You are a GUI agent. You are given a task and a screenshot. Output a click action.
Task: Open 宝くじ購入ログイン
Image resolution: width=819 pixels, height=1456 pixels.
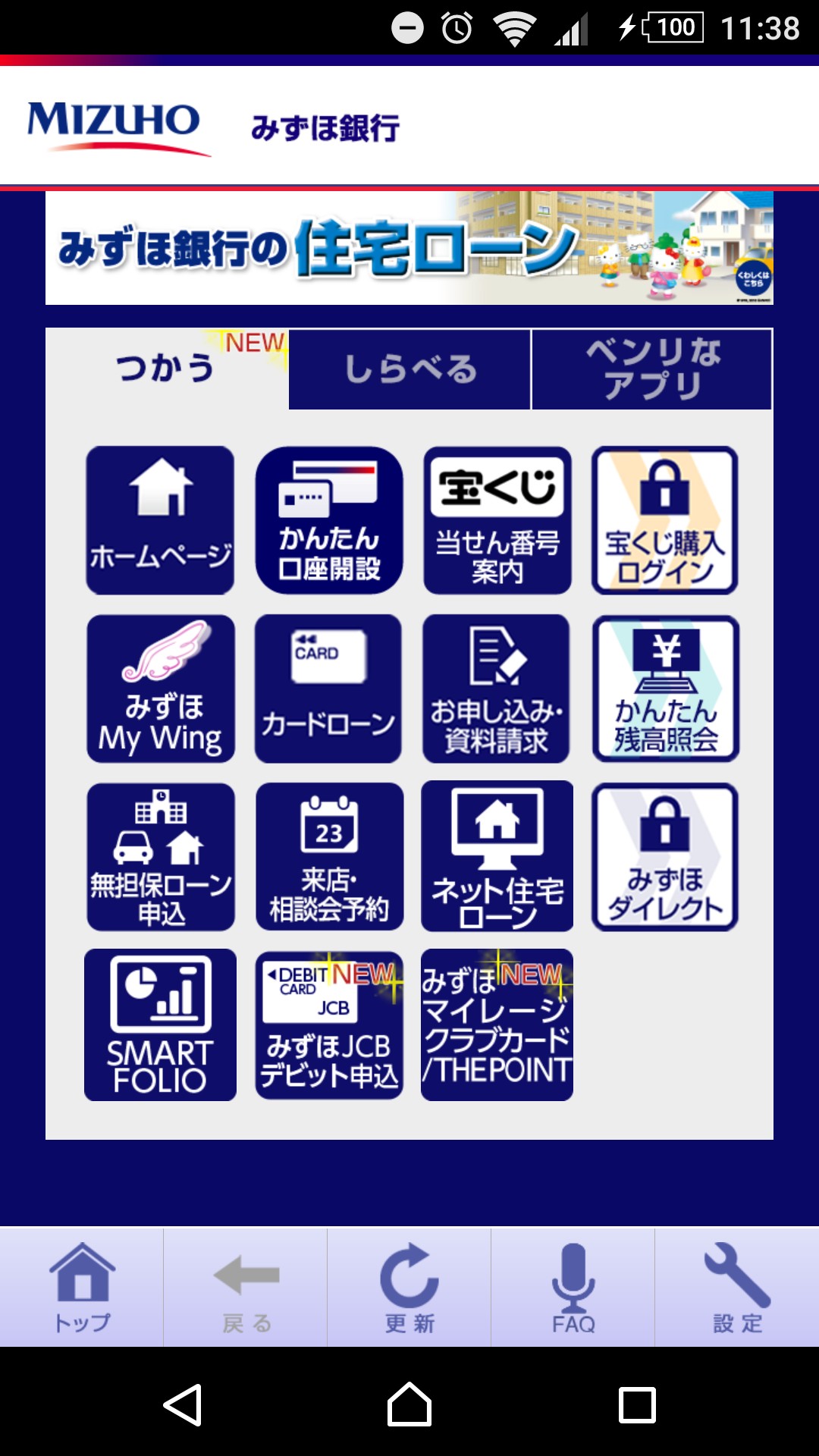665,520
